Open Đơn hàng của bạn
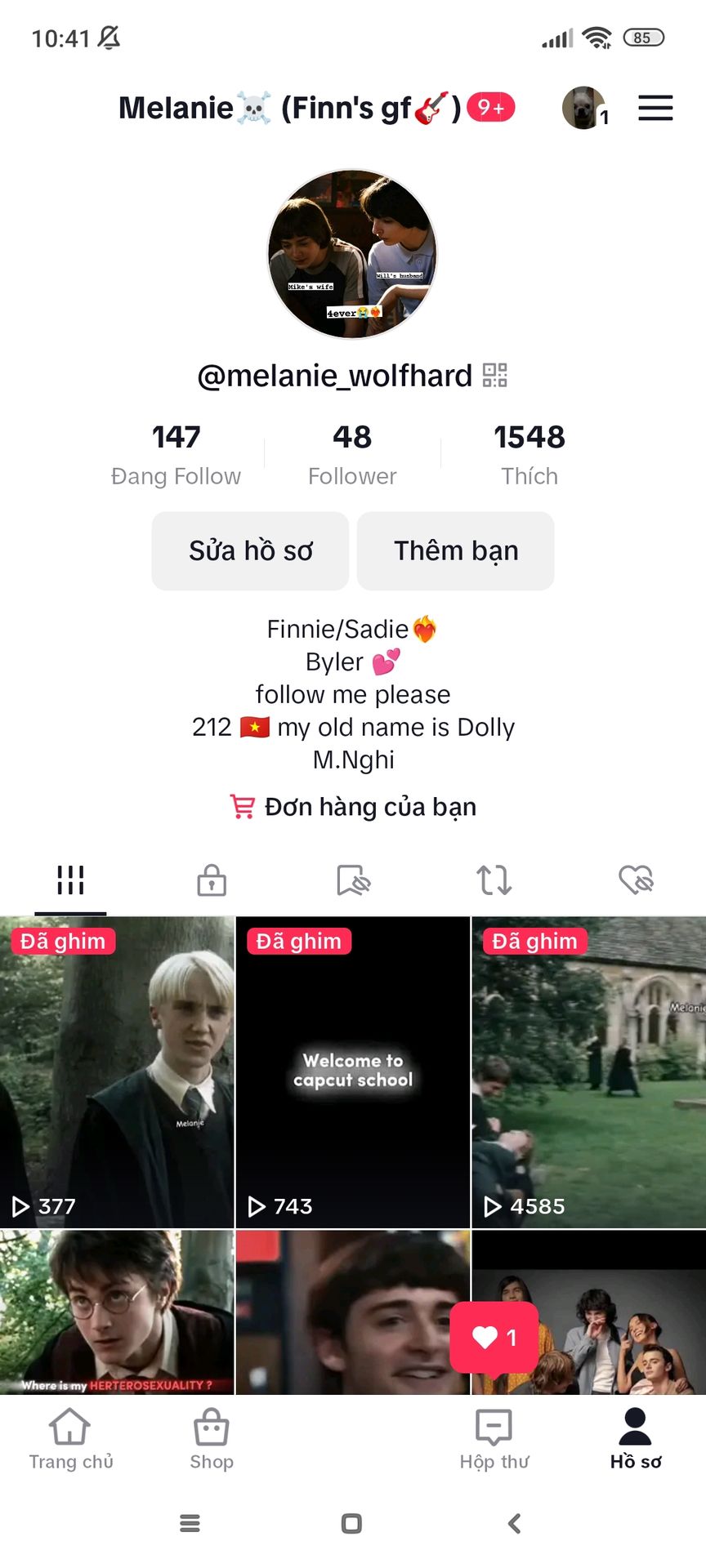 coord(353,807)
